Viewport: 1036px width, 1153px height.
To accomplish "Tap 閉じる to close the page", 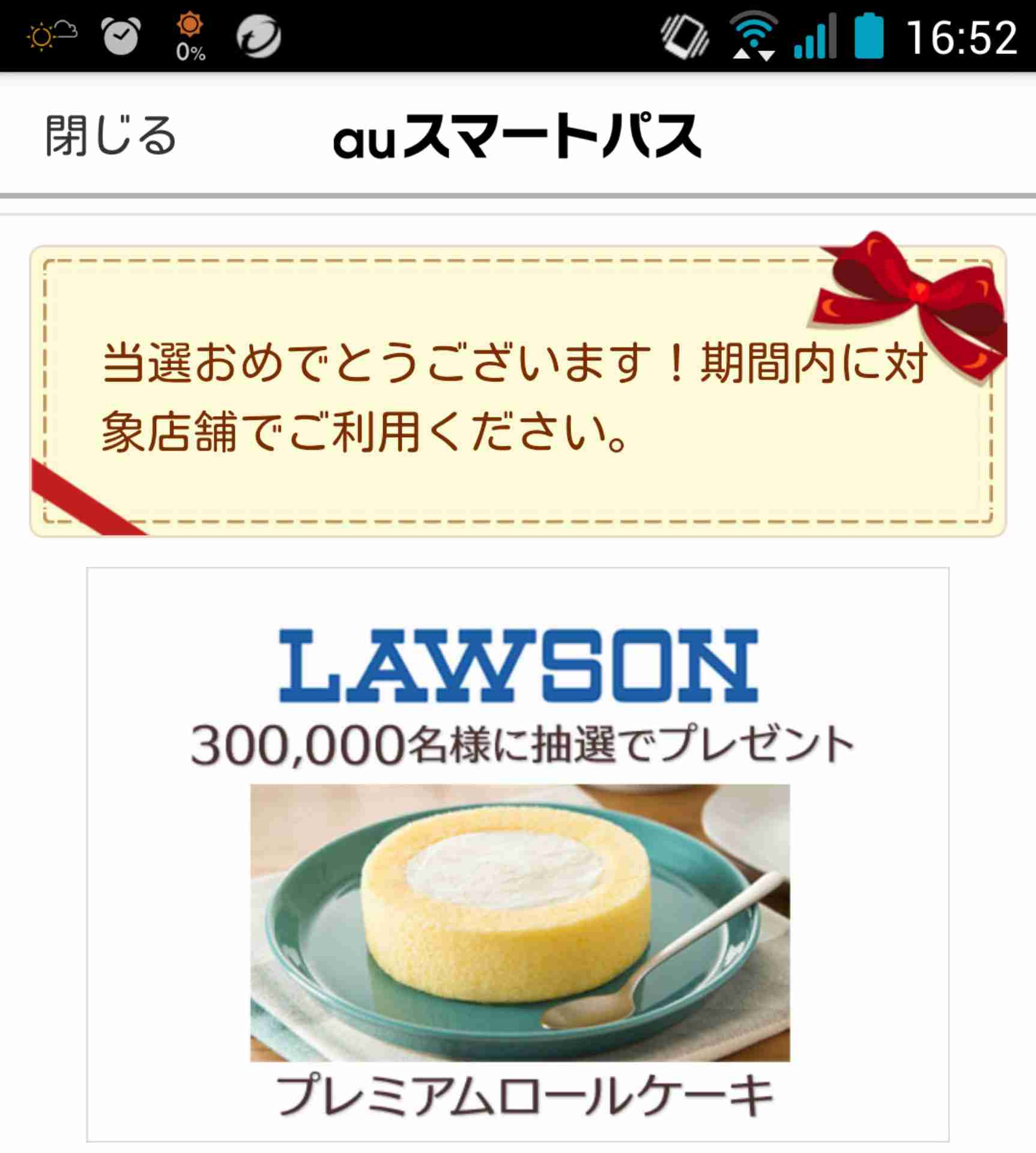I will tap(111, 136).
